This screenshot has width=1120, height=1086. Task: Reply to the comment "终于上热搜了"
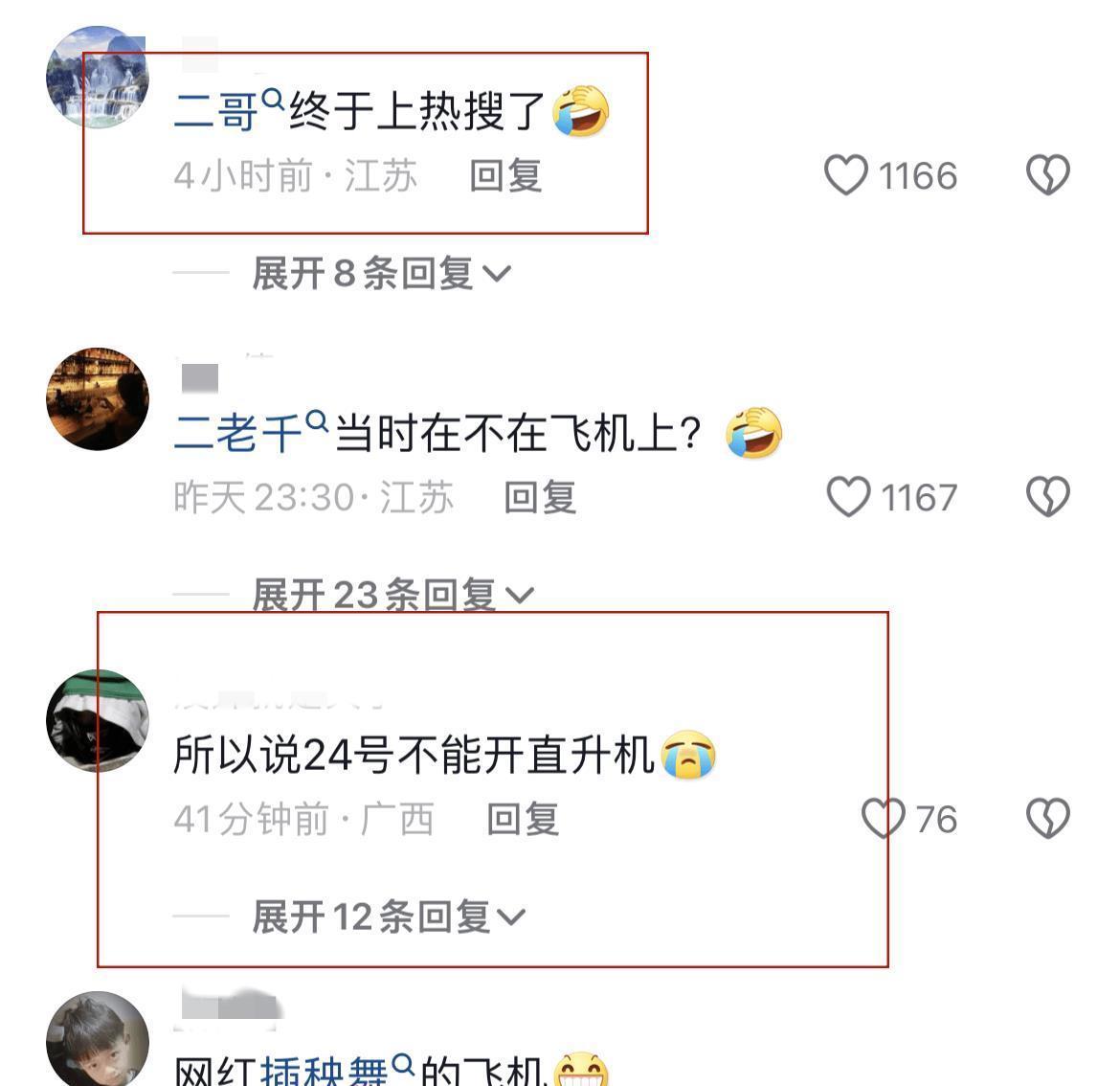[x=505, y=176]
